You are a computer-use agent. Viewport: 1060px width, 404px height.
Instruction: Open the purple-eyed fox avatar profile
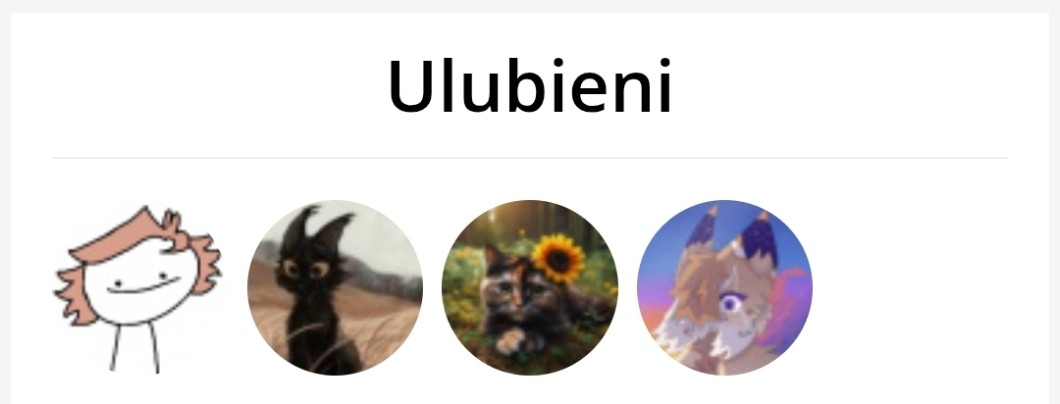pyautogui.click(x=725, y=288)
